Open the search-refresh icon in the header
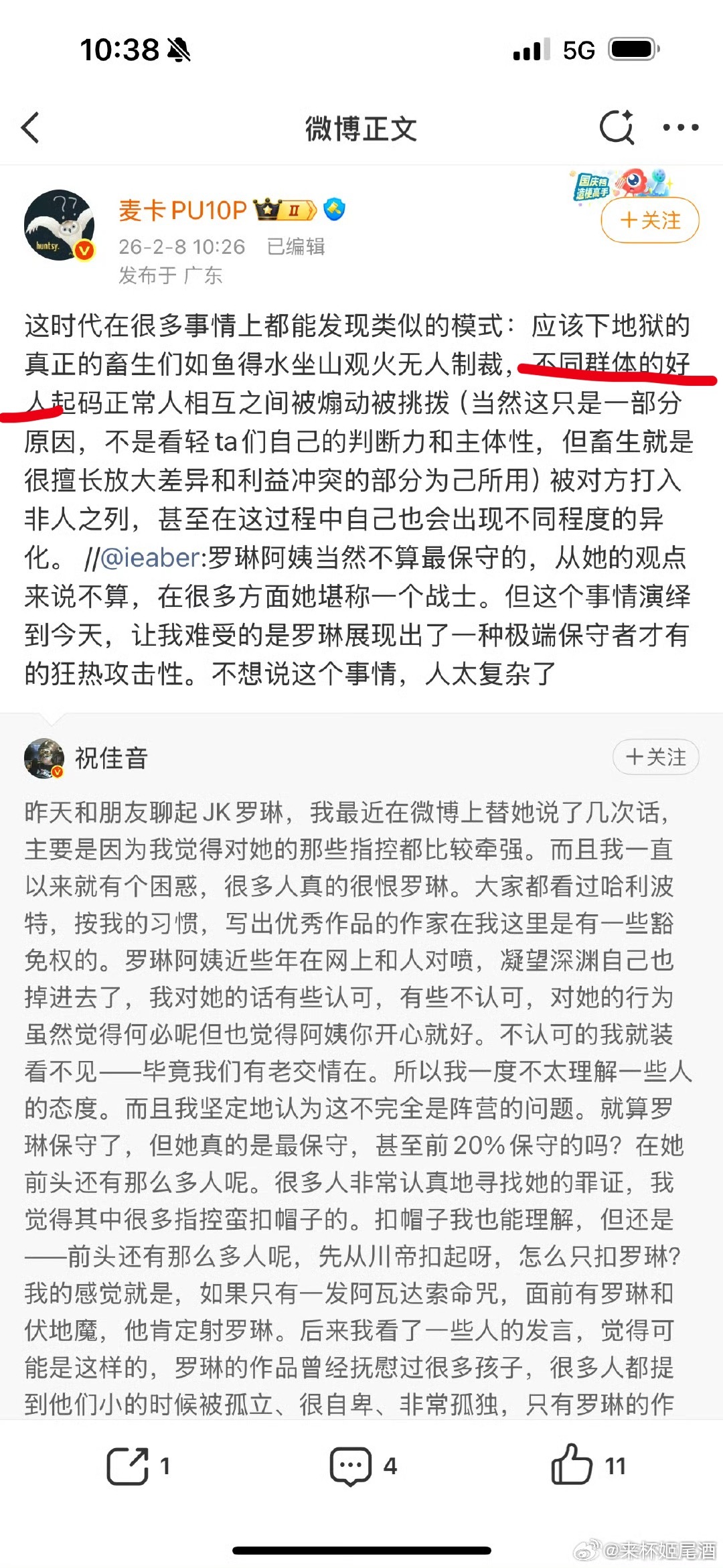 click(x=616, y=127)
